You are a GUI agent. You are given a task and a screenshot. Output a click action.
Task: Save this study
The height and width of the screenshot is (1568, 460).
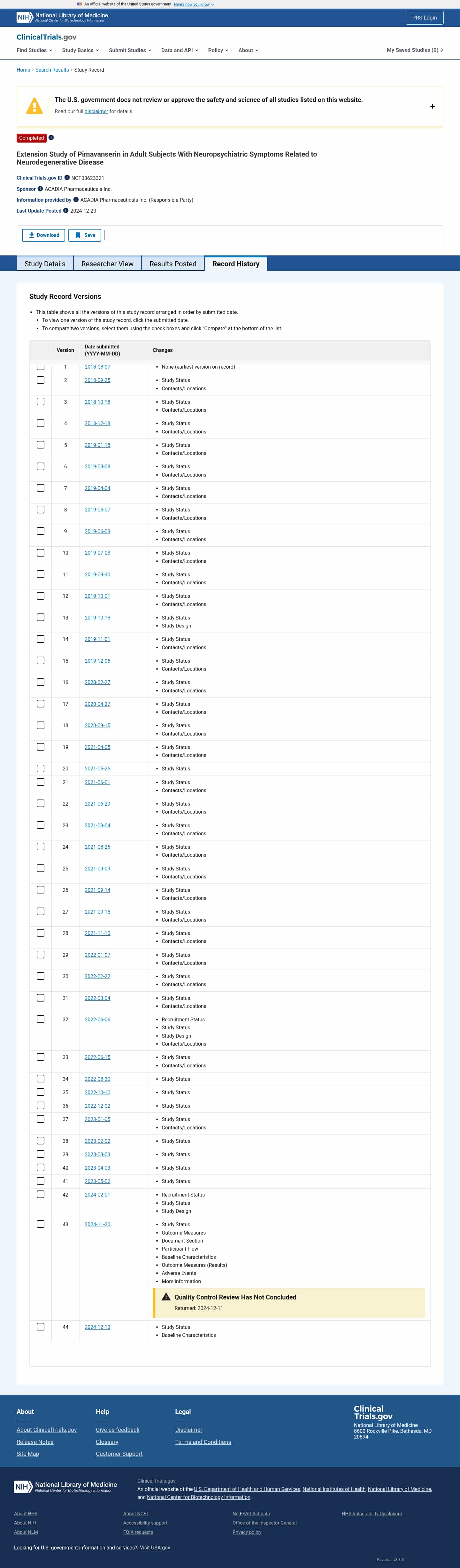[x=85, y=235]
